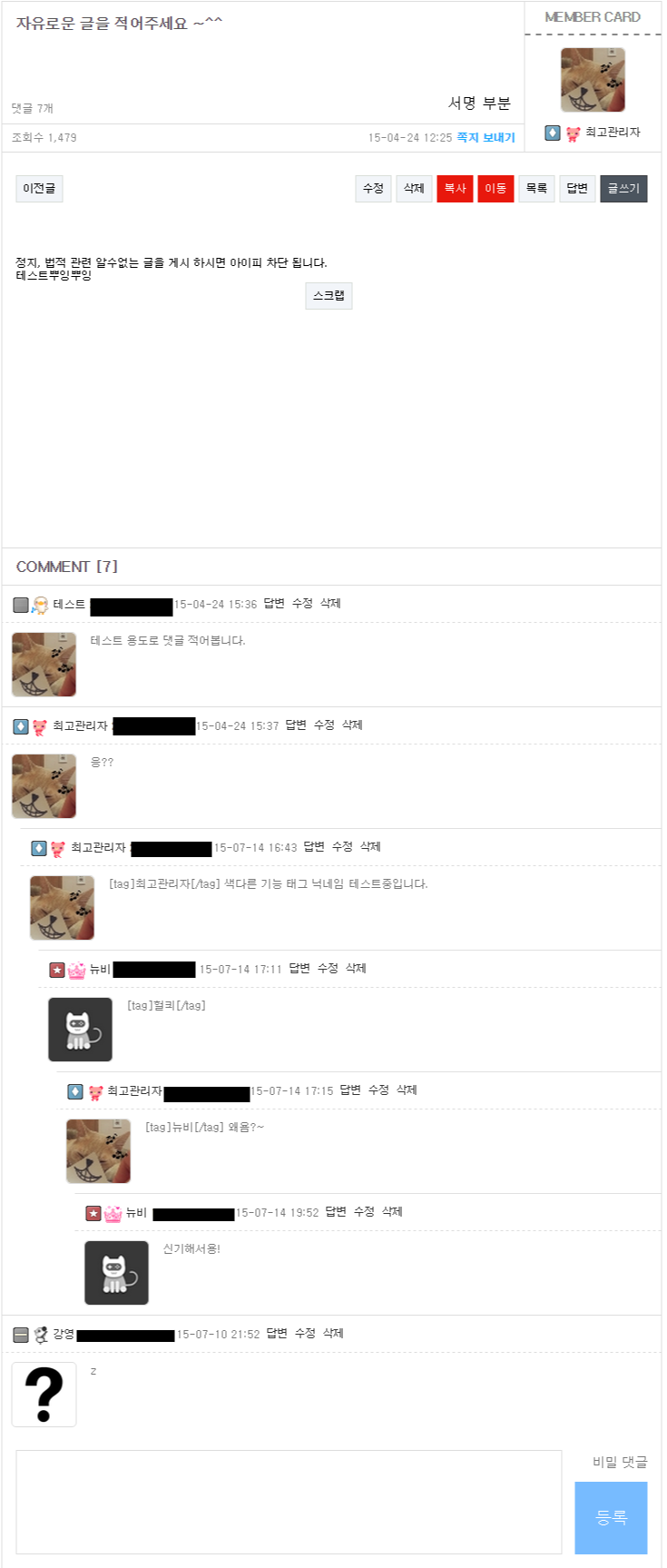Open the MEMBER CARD profile image
The image size is (667, 1568).
[593, 80]
